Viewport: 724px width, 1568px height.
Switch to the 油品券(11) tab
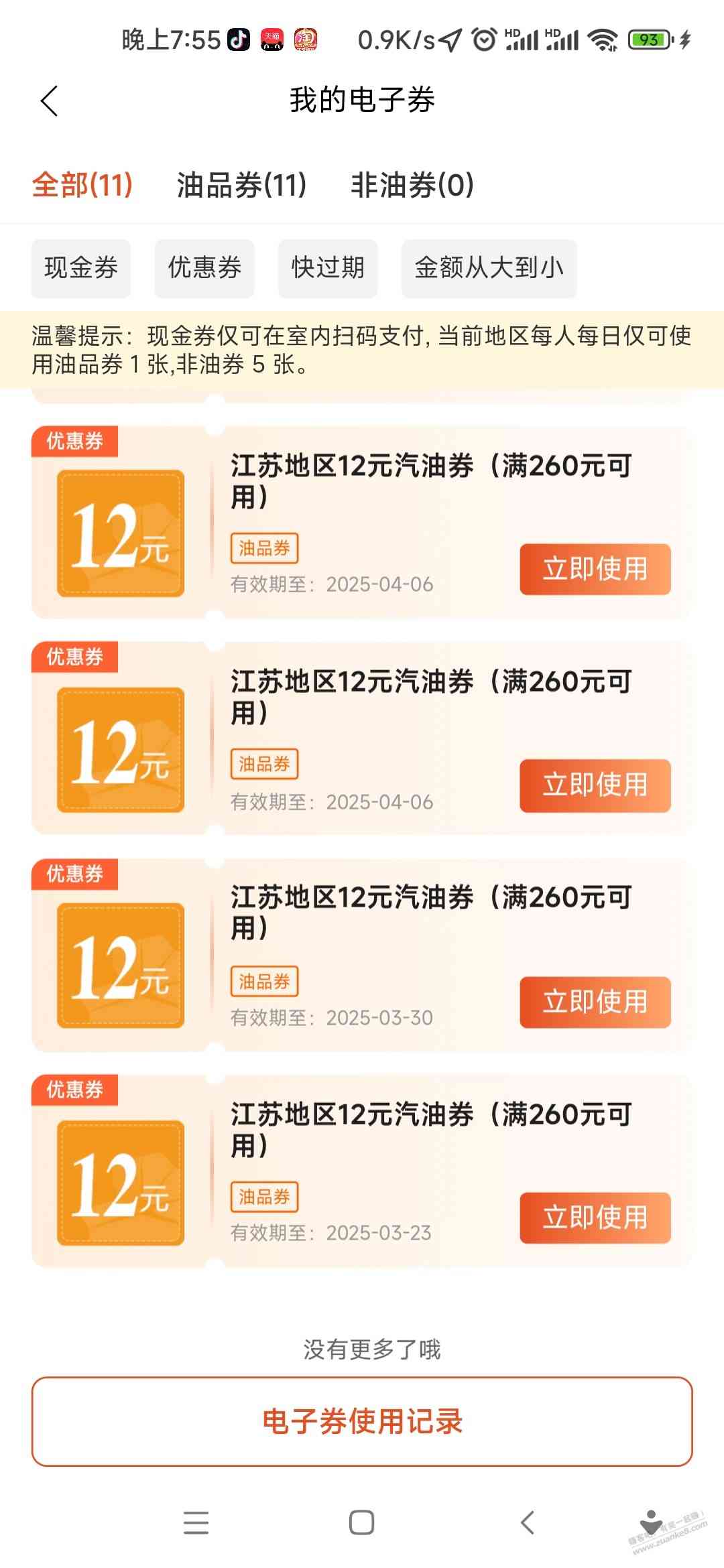tap(241, 185)
